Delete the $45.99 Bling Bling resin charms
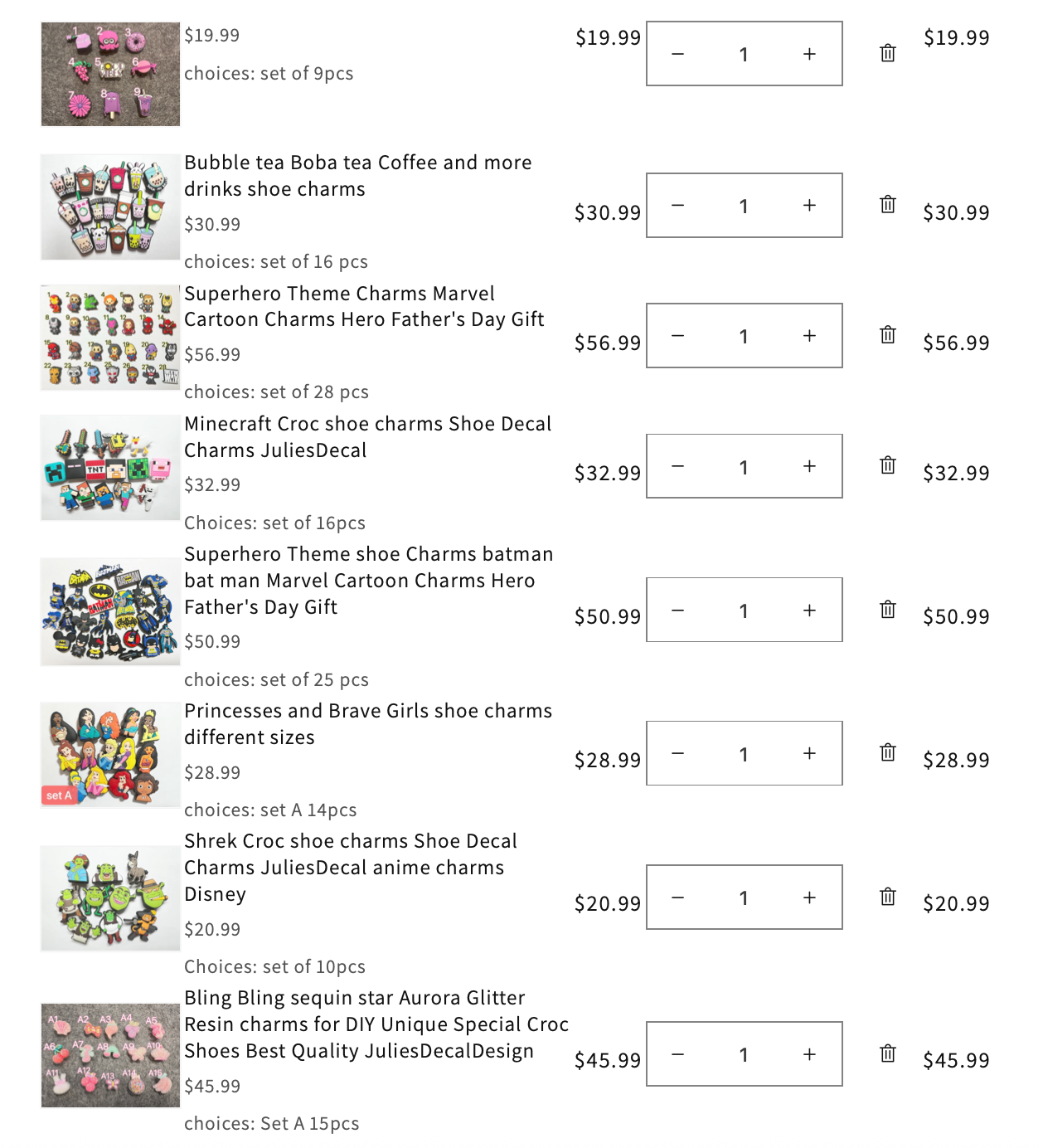 887,1053
